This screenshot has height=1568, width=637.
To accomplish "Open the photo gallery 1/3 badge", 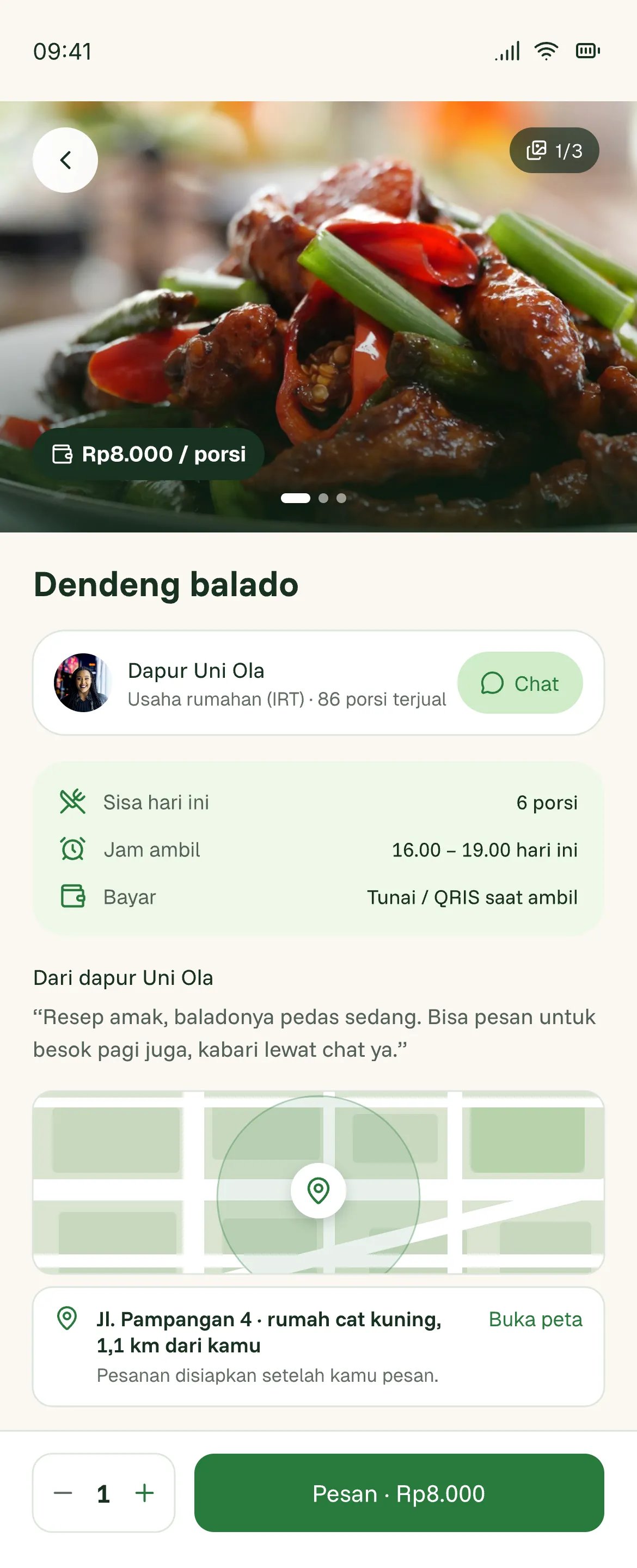I will coord(554,150).
